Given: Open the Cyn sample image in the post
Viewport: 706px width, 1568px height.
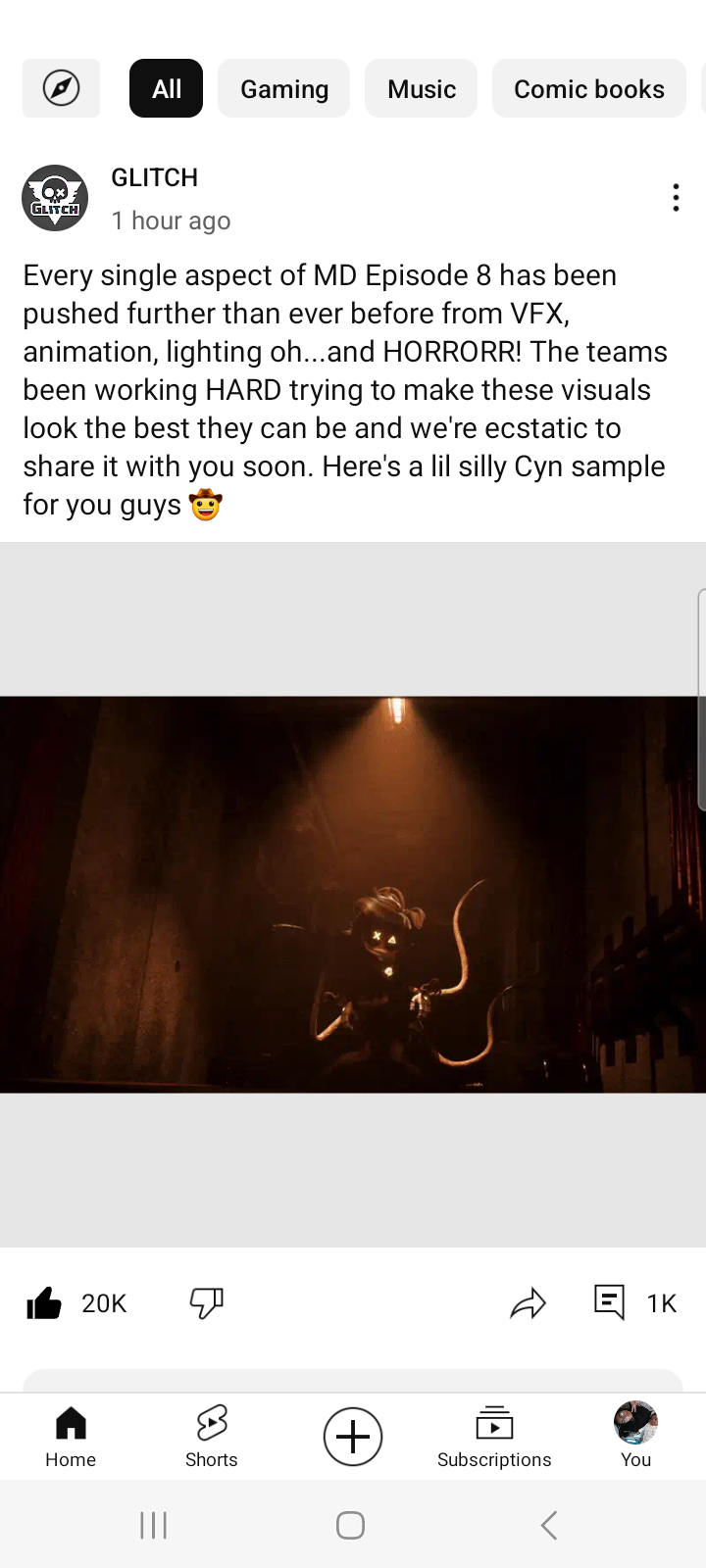Looking at the screenshot, I should (x=352, y=894).
